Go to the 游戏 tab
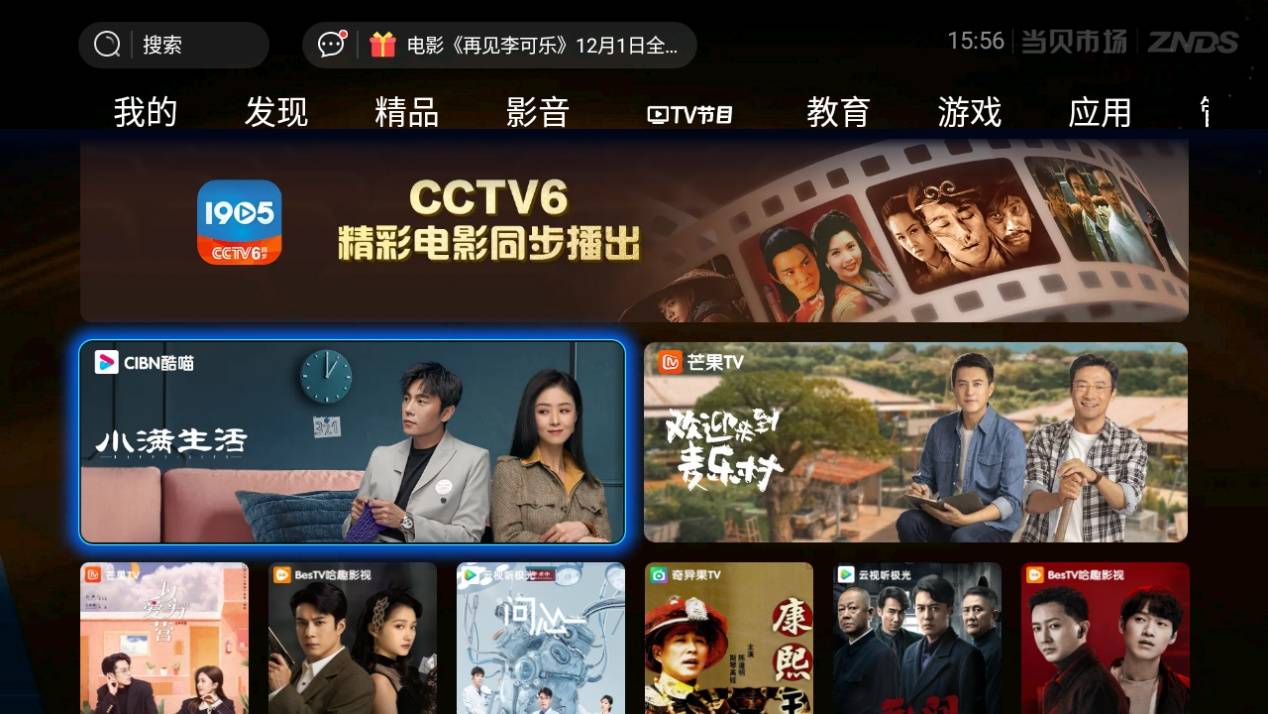This screenshot has width=1268, height=714. (x=969, y=113)
